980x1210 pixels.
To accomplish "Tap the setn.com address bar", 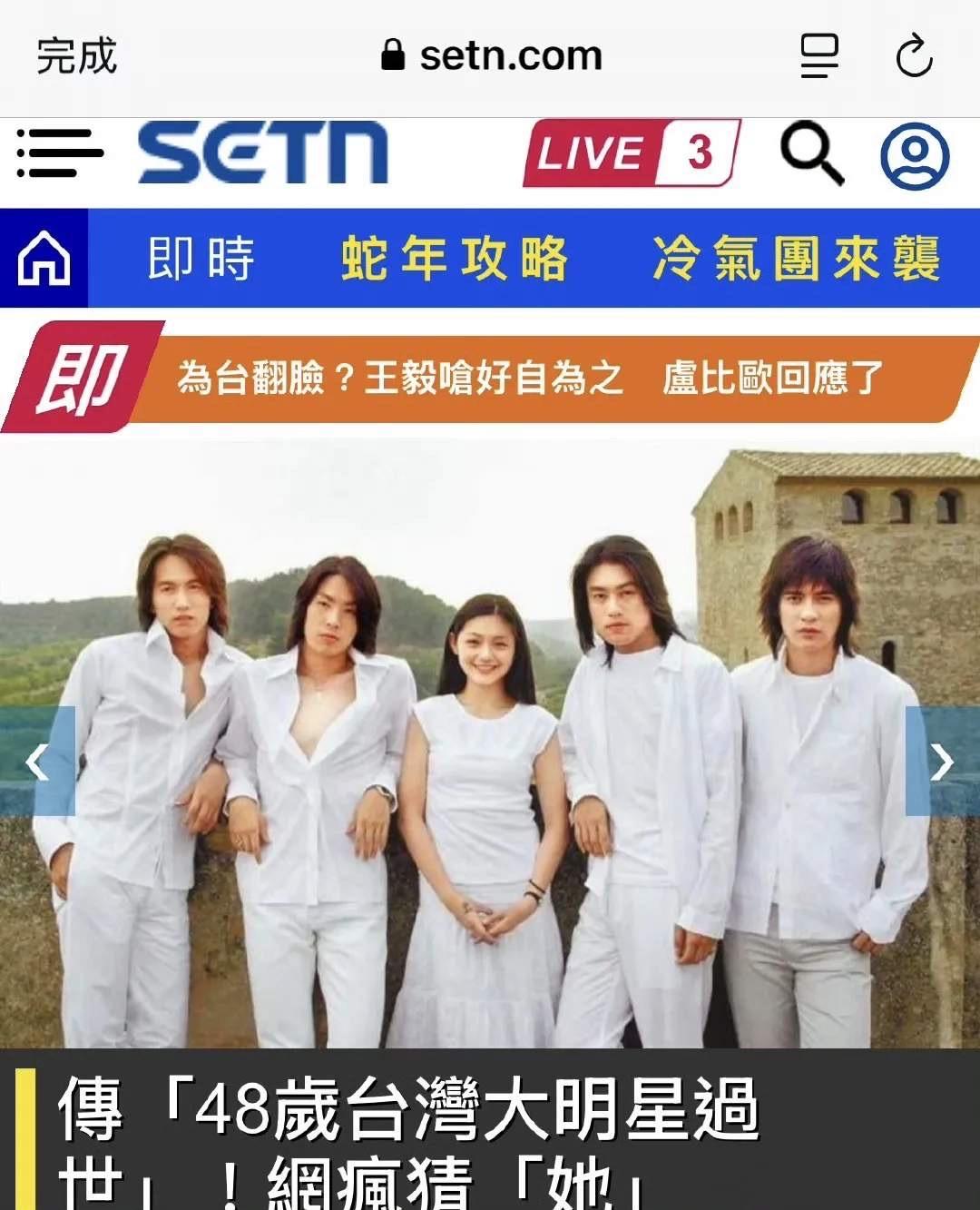I will coord(492,56).
